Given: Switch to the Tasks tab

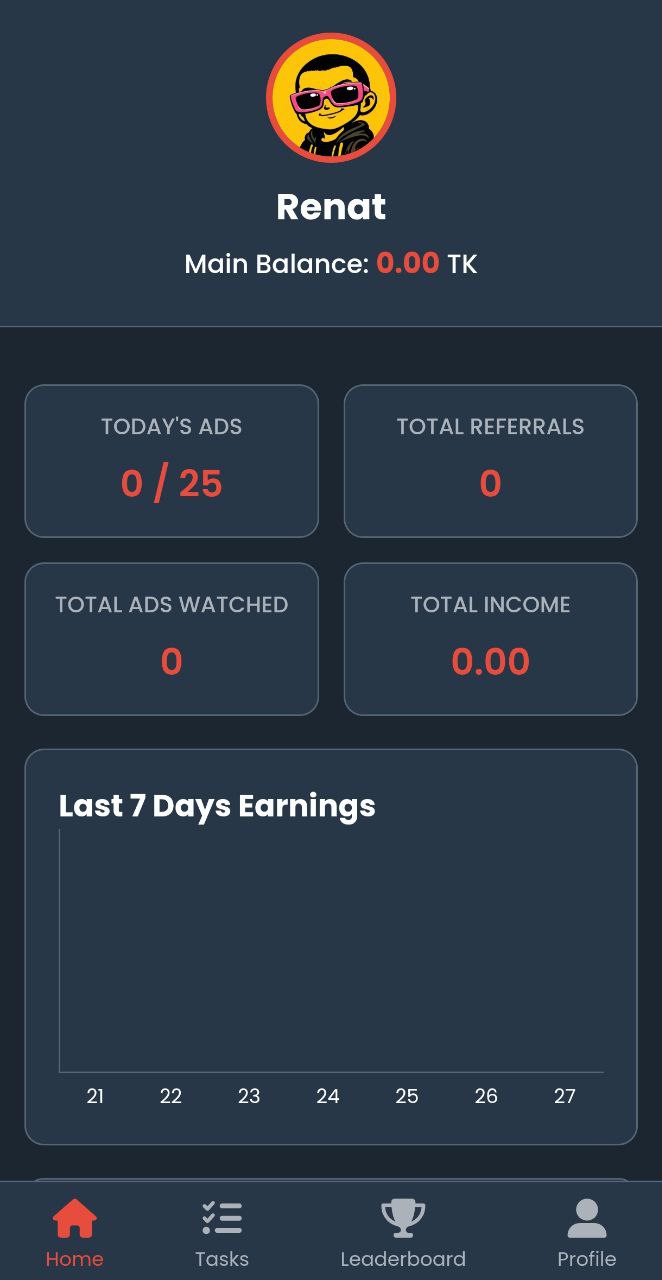Looking at the screenshot, I should coord(222,1233).
